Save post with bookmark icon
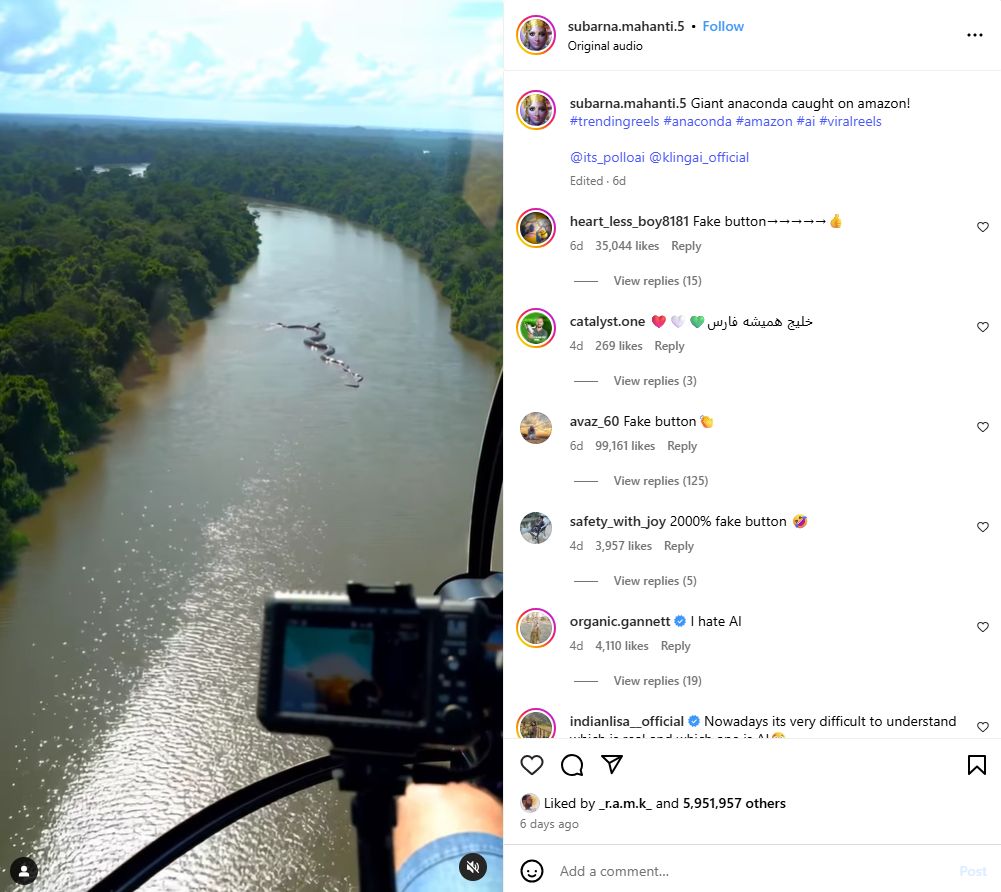 point(977,765)
